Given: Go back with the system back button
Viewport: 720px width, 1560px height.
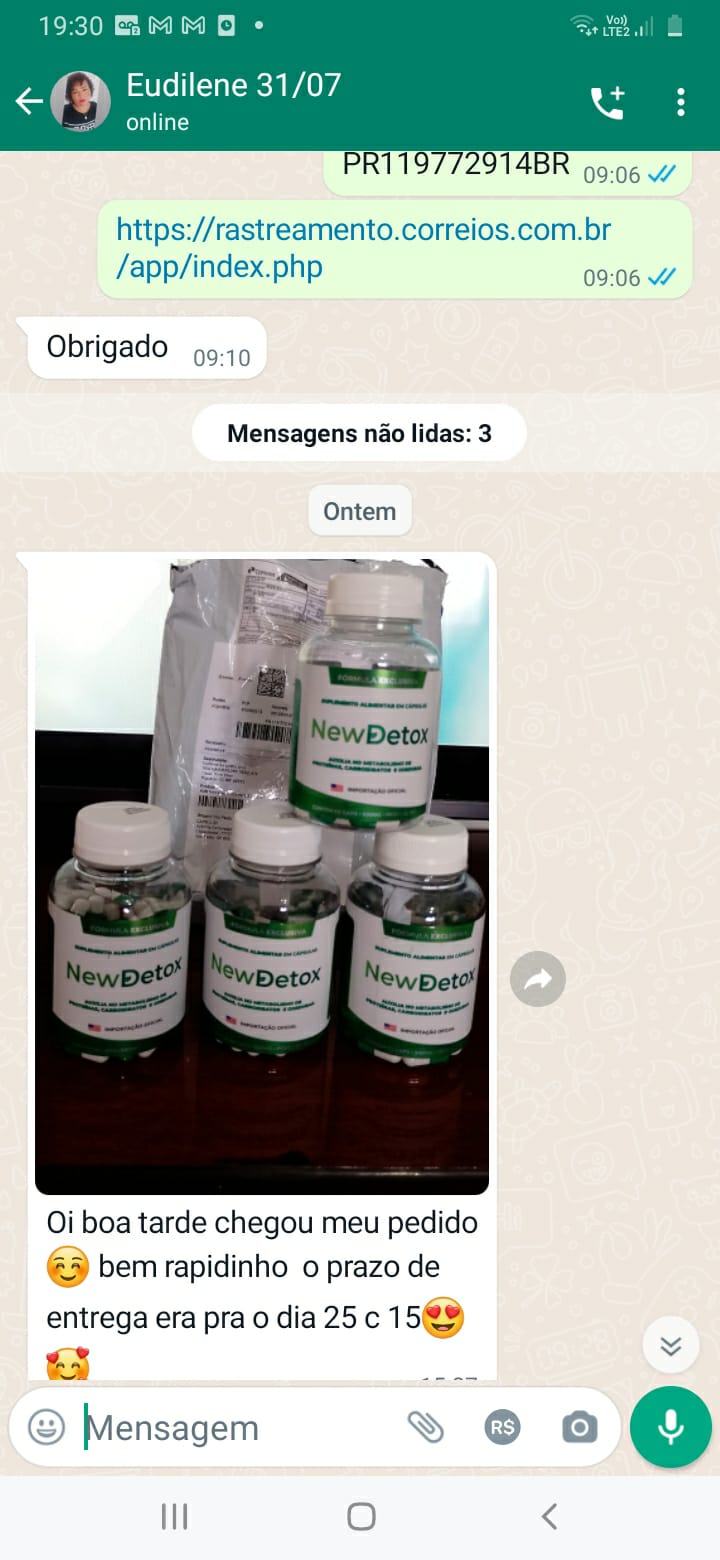Looking at the screenshot, I should pos(549,1516).
